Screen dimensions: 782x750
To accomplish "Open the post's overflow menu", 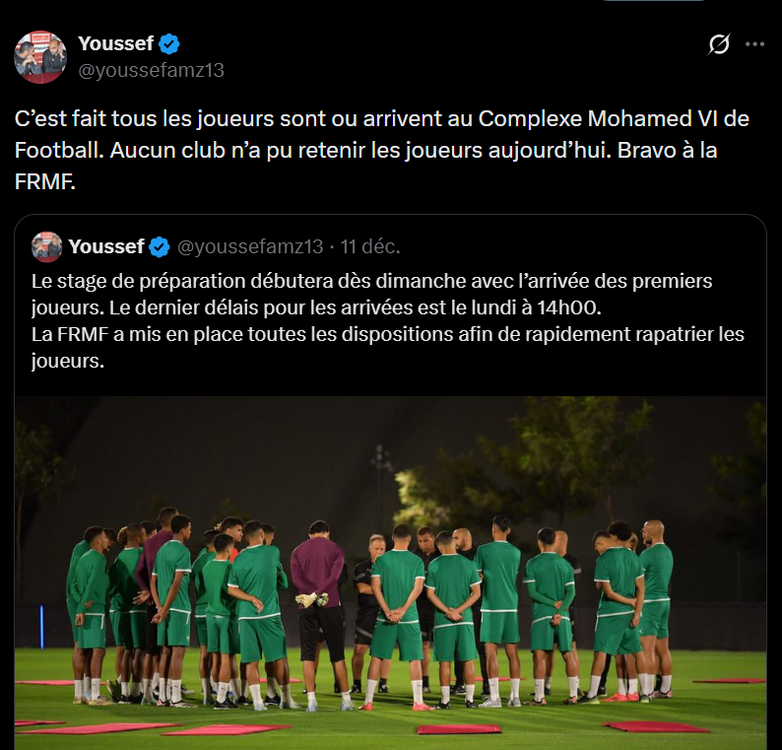I will click(755, 44).
